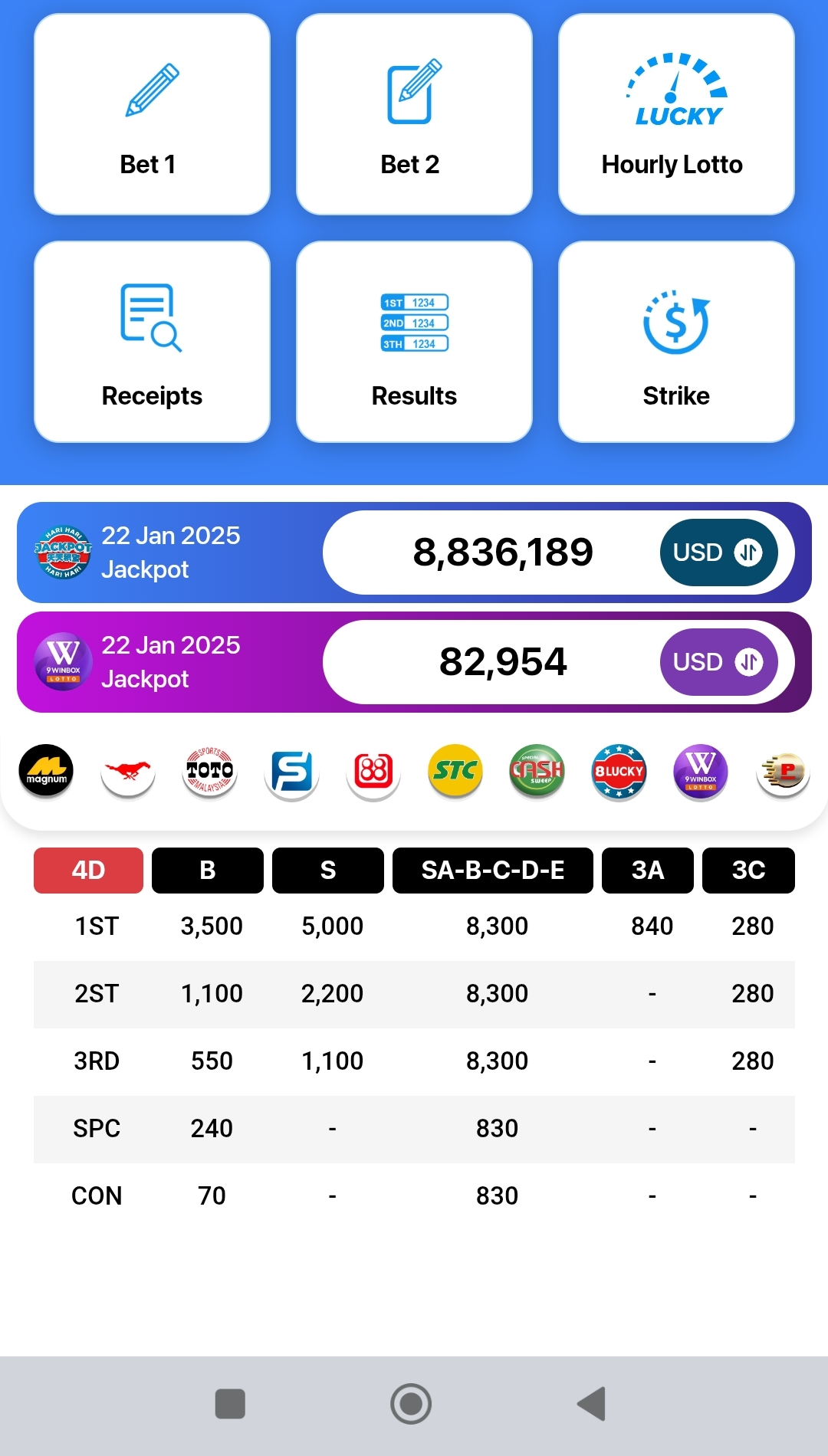Choose the Special Cash Sweep icon
Screen dimensions: 828x1456
coord(537,771)
